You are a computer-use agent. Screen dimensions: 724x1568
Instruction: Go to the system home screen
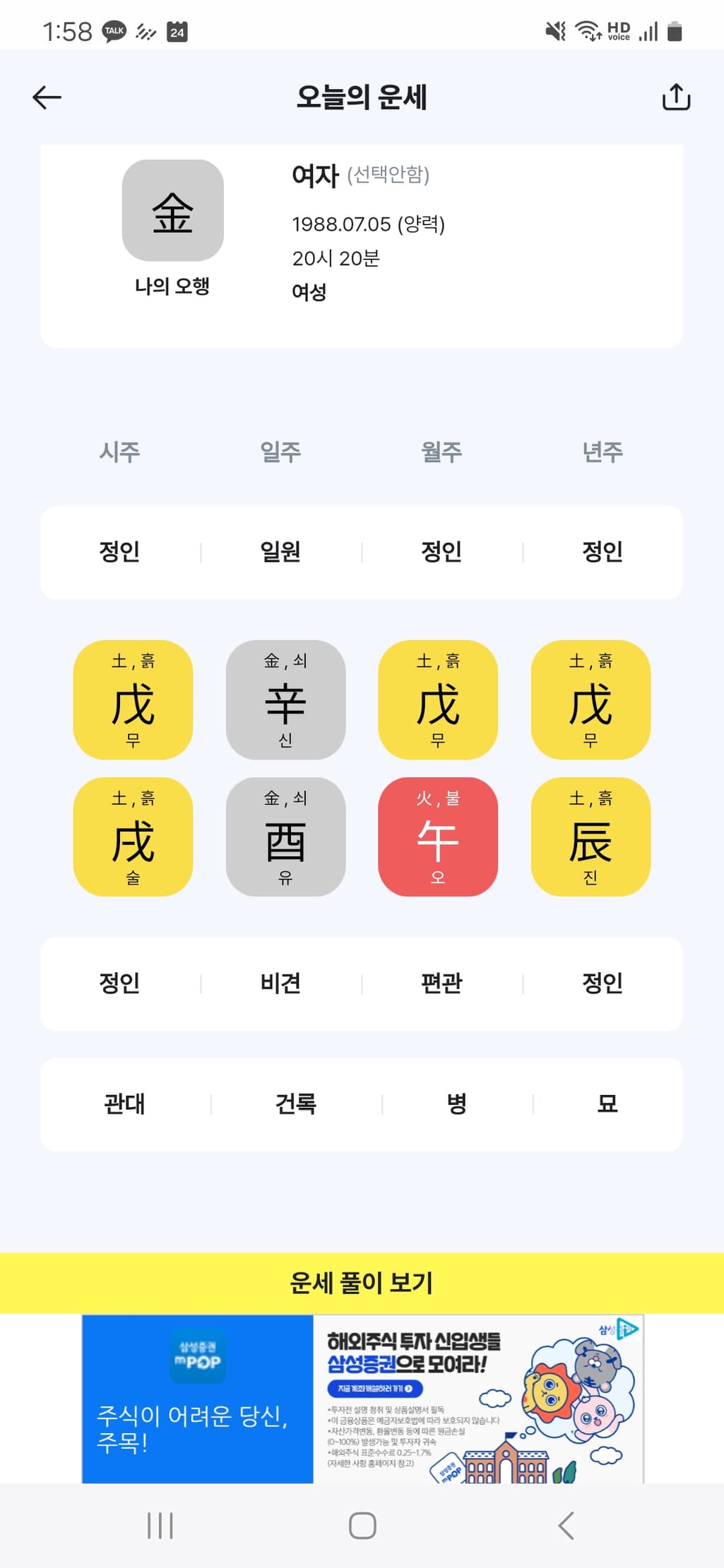362,1526
